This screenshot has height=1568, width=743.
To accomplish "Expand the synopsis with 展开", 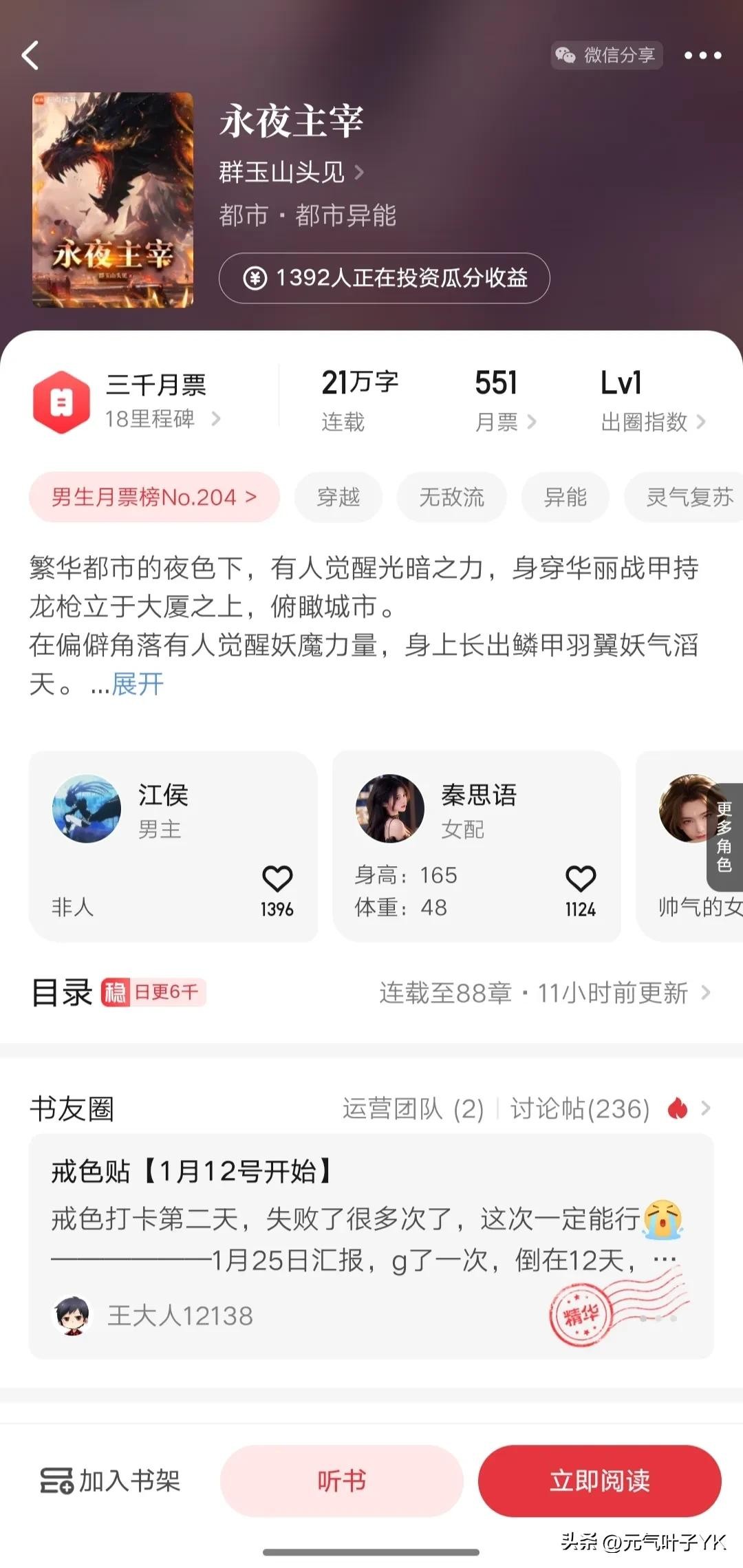I will tap(138, 684).
